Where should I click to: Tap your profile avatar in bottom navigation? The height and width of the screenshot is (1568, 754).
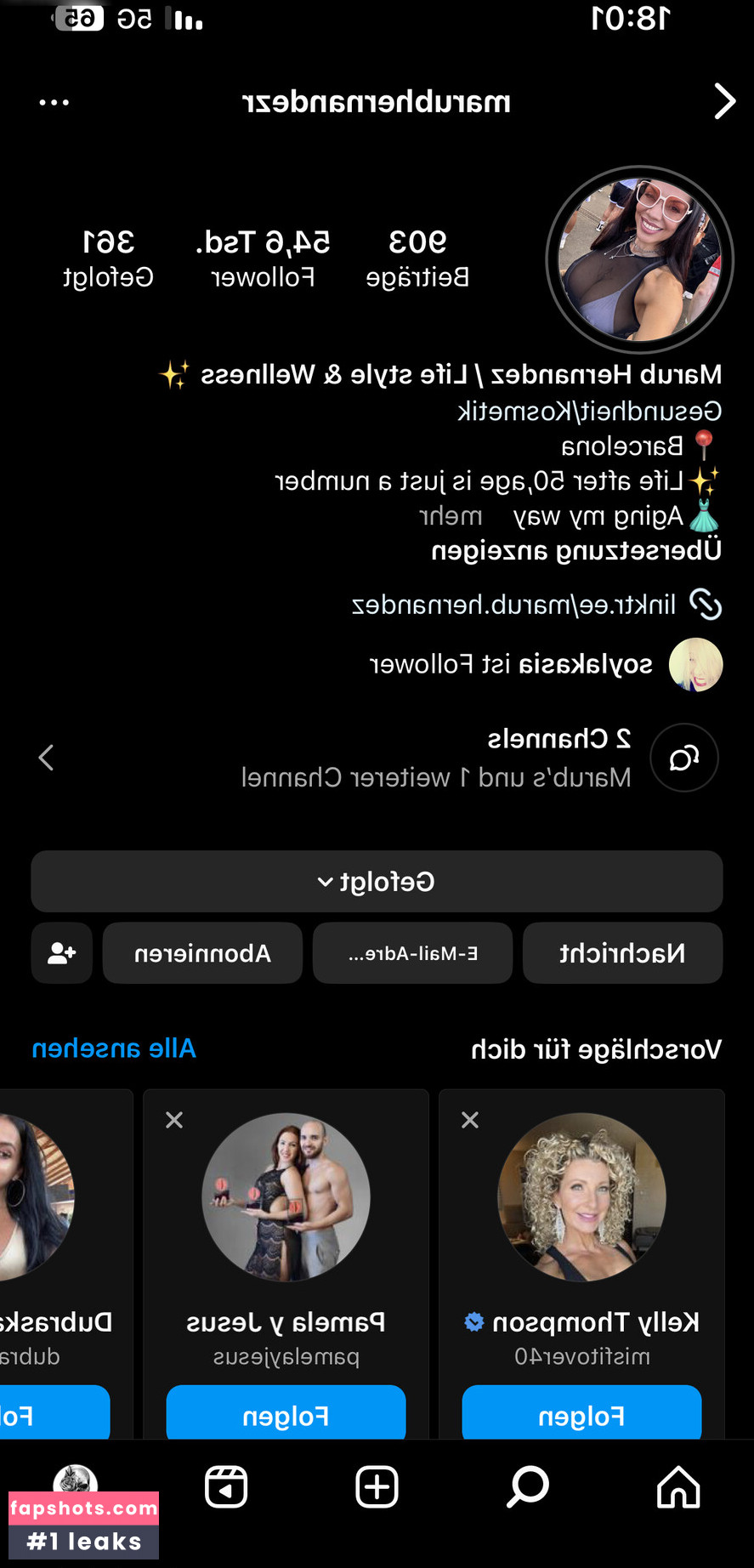click(75, 1486)
